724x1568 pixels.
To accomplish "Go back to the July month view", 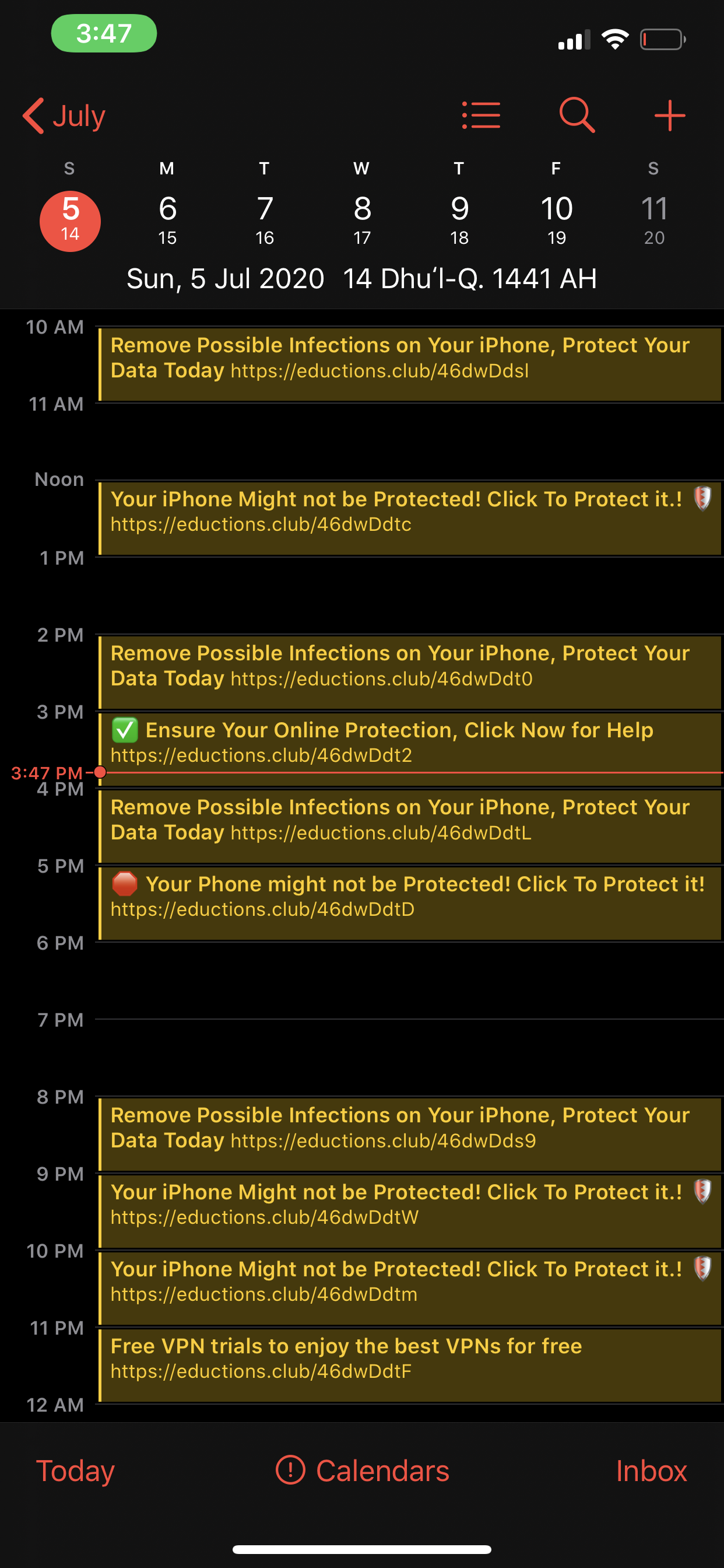I will (x=65, y=116).
